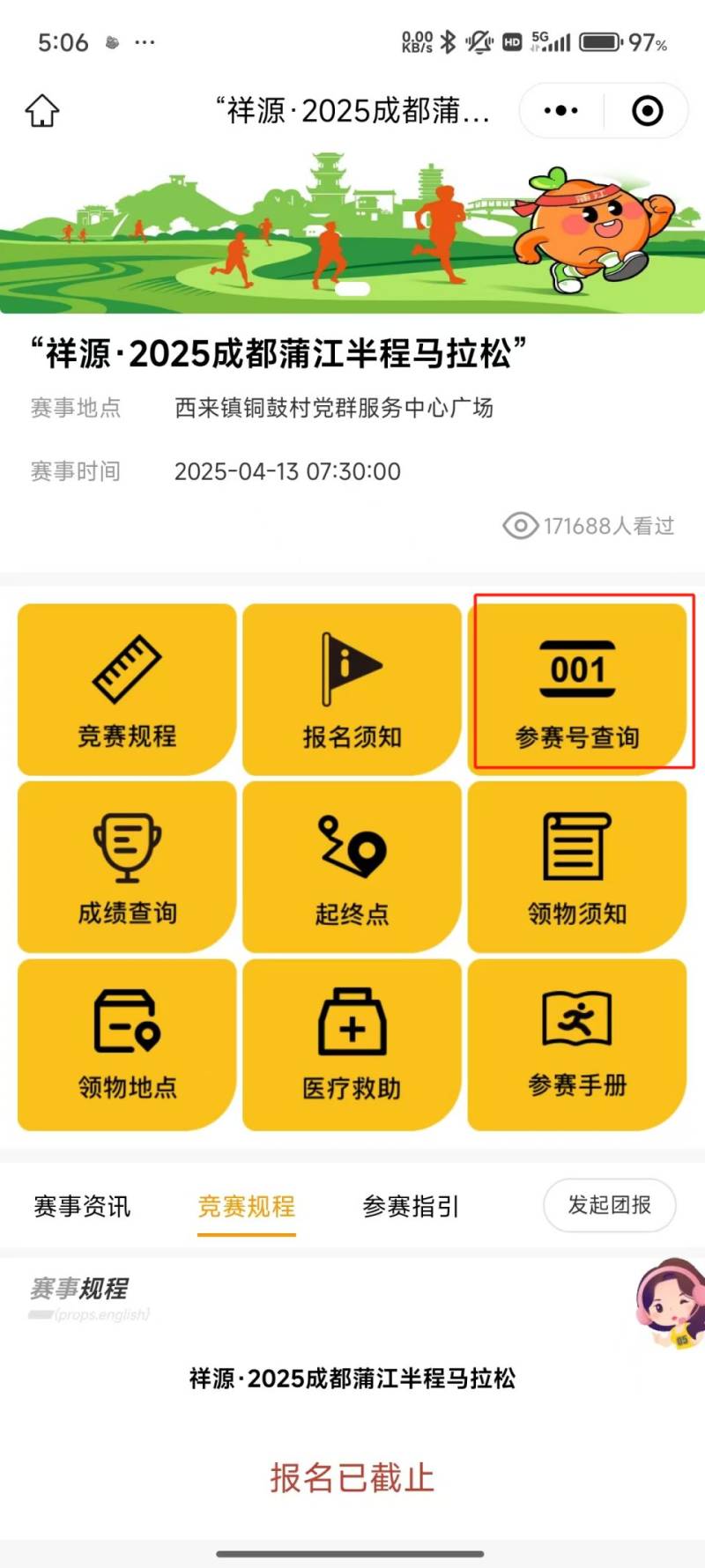View 起终点 start and finish points
Image resolution: width=705 pixels, height=1568 pixels.
(352, 868)
